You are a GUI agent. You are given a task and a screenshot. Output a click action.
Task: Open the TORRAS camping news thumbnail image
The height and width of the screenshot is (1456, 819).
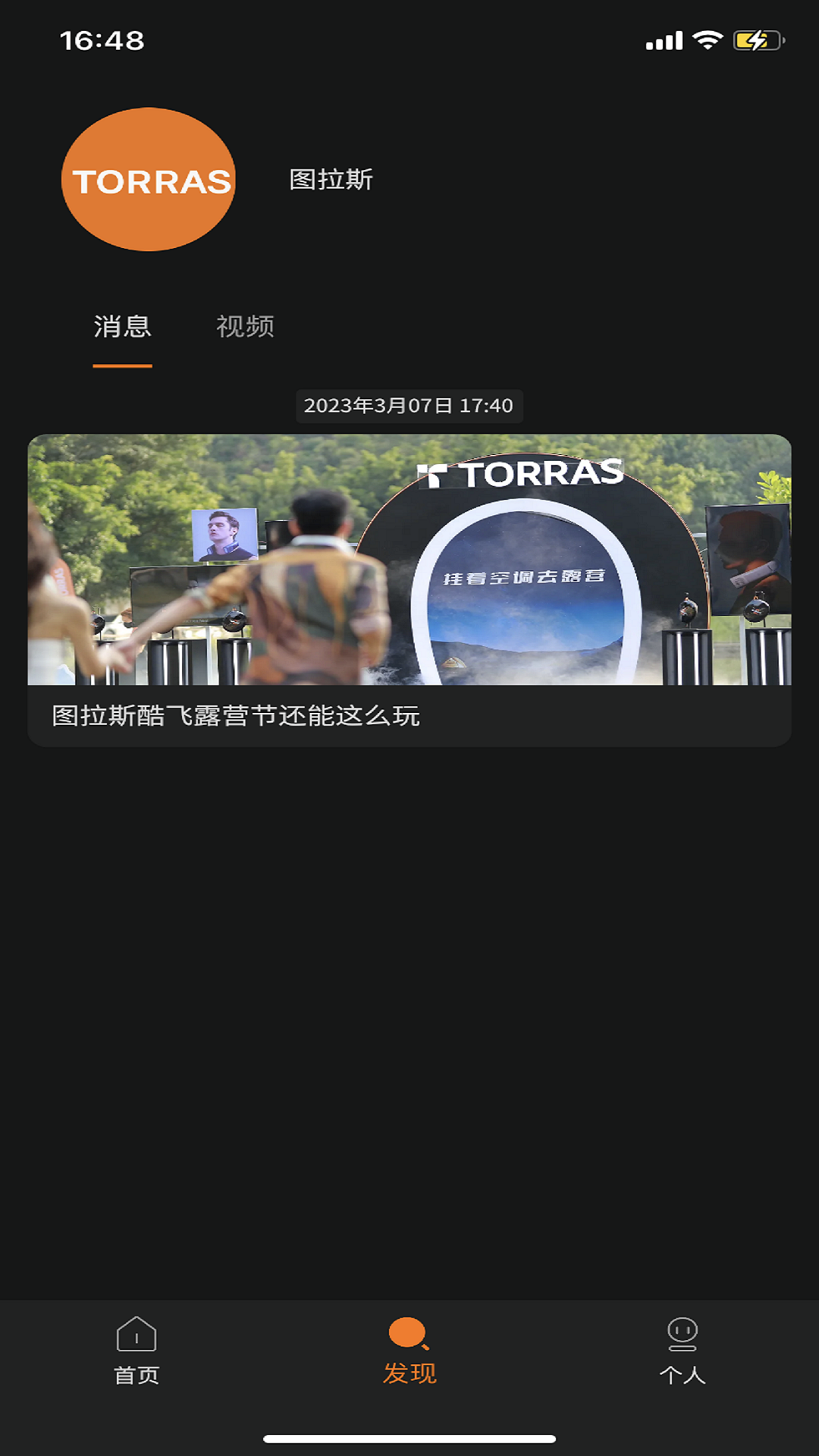409,561
